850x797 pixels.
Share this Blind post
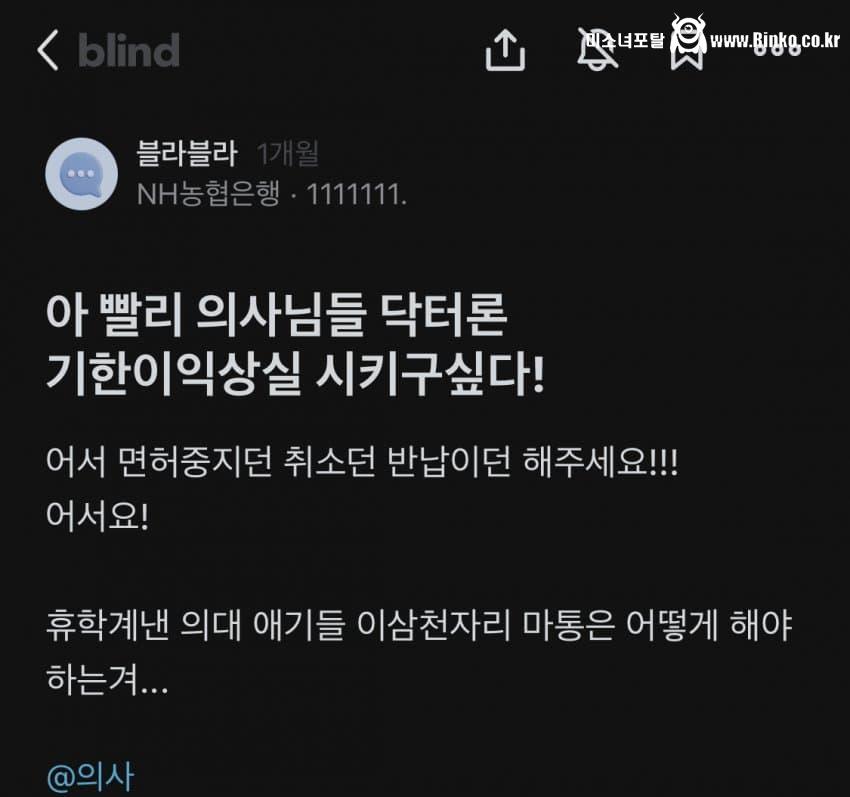point(505,49)
